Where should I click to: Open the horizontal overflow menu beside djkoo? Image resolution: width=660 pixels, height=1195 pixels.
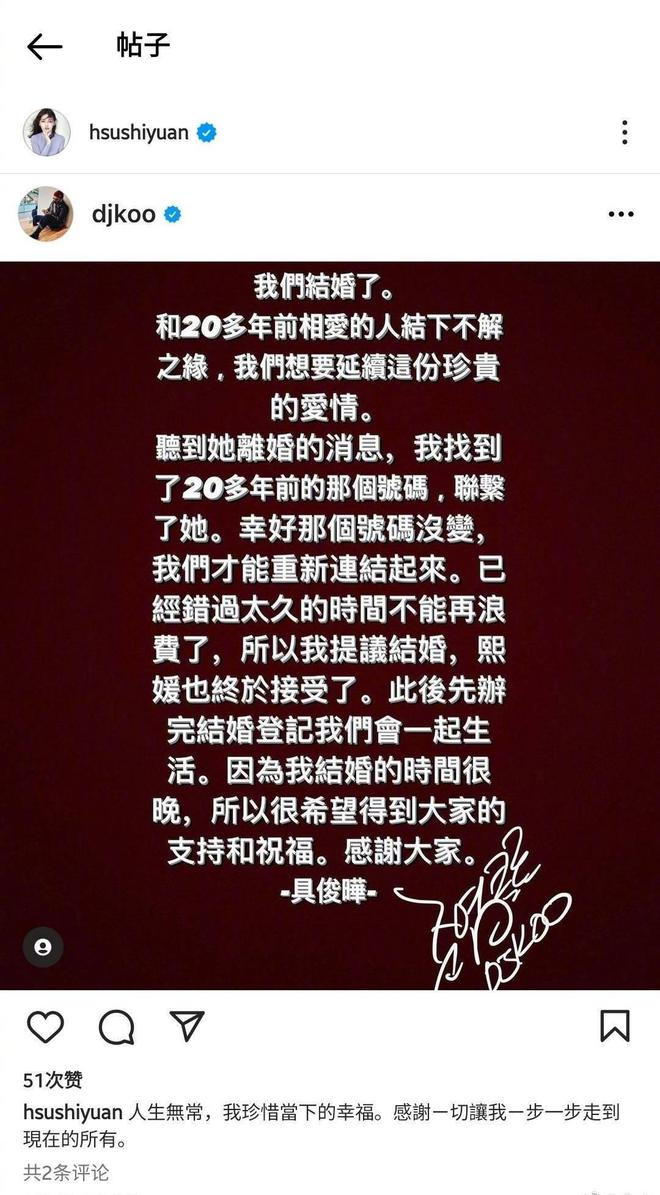(x=620, y=214)
